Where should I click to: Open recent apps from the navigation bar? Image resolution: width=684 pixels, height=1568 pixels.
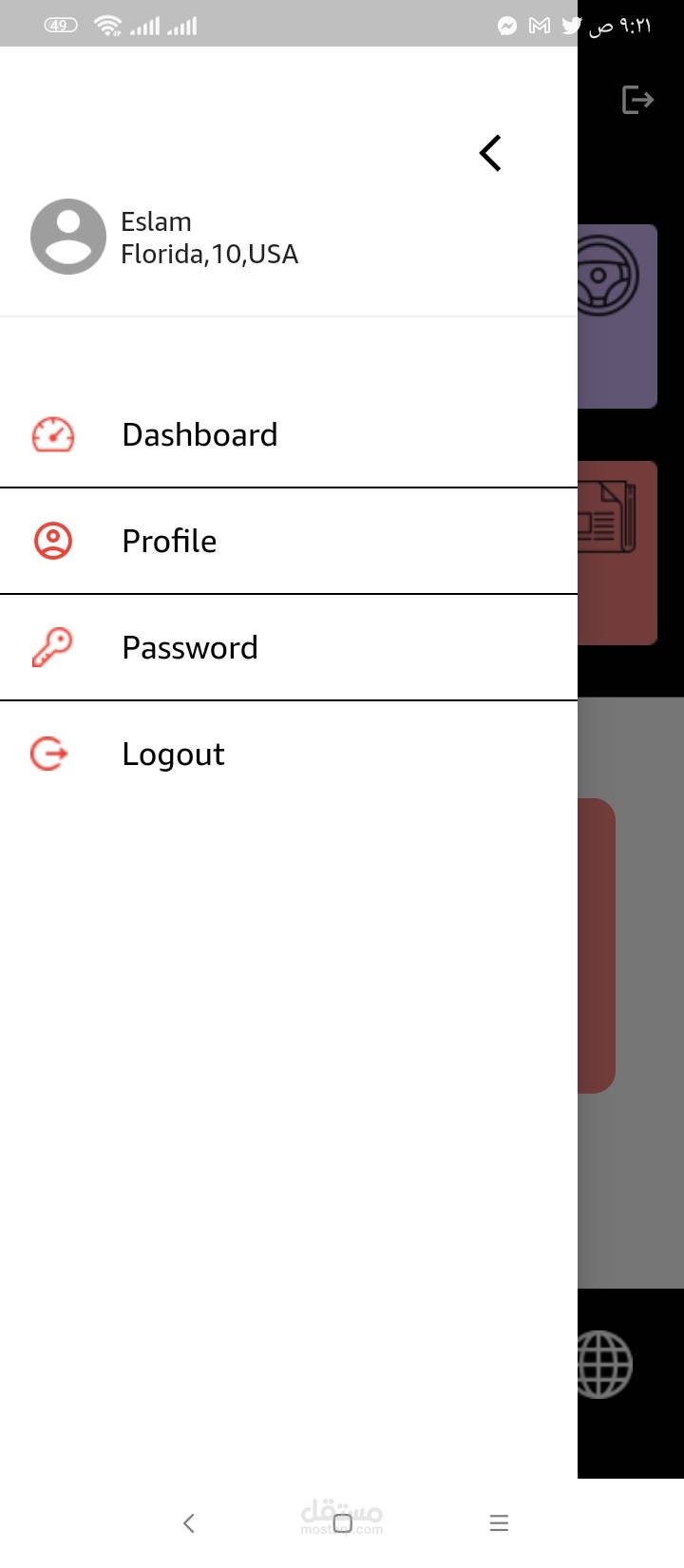point(499,1523)
